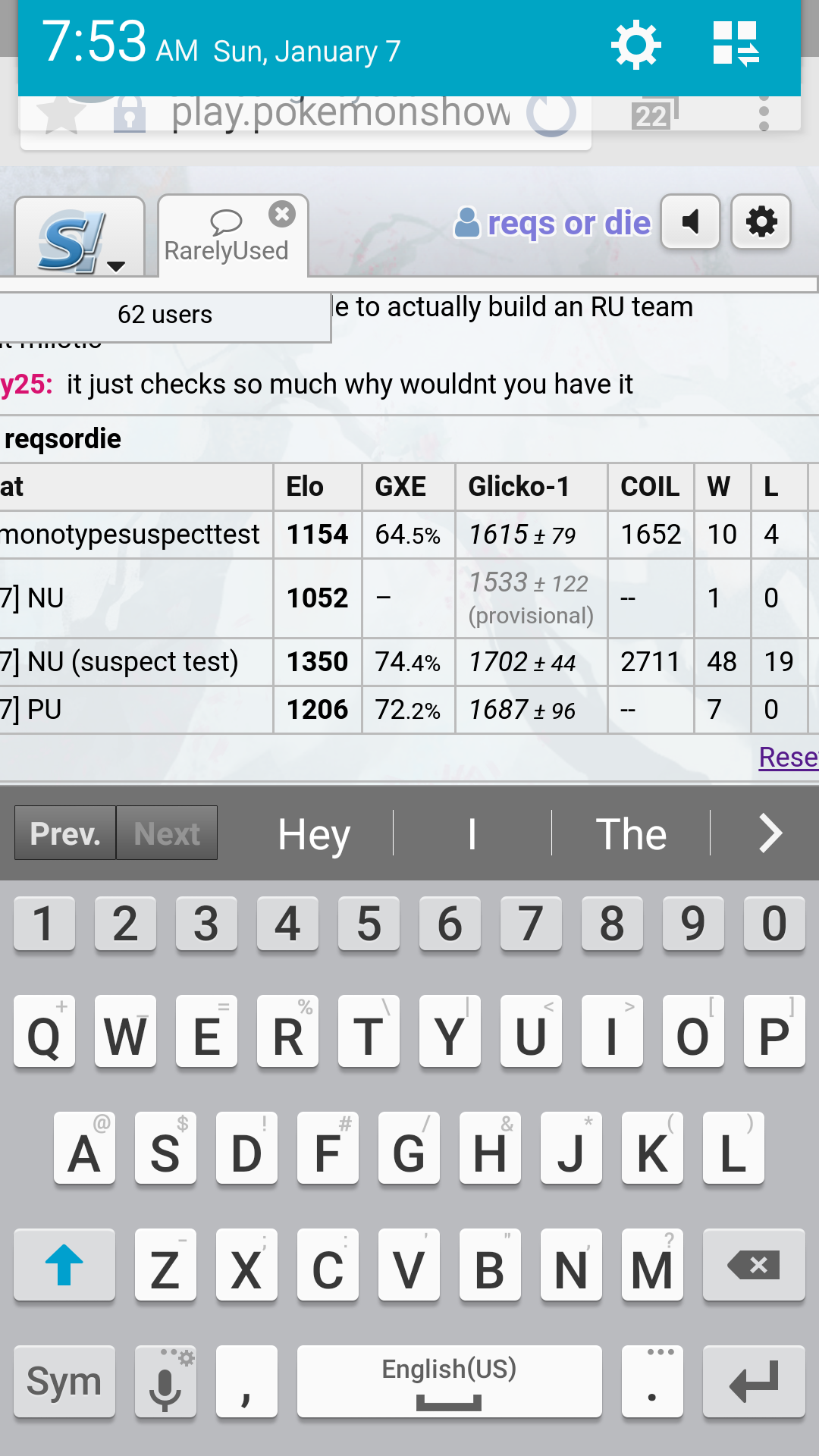819x1456 pixels.
Task: Show the 62 users list
Action: click(165, 315)
